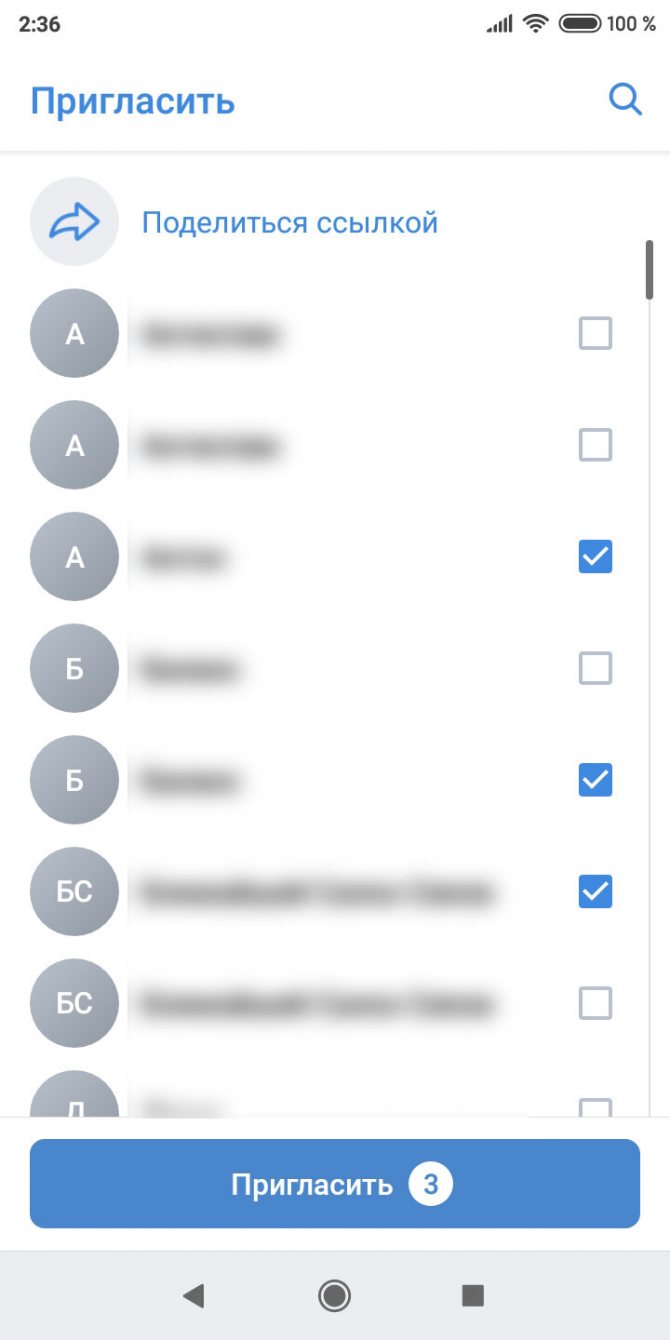Uncheck the selected contact with avatar БС

pyautogui.click(x=595, y=891)
